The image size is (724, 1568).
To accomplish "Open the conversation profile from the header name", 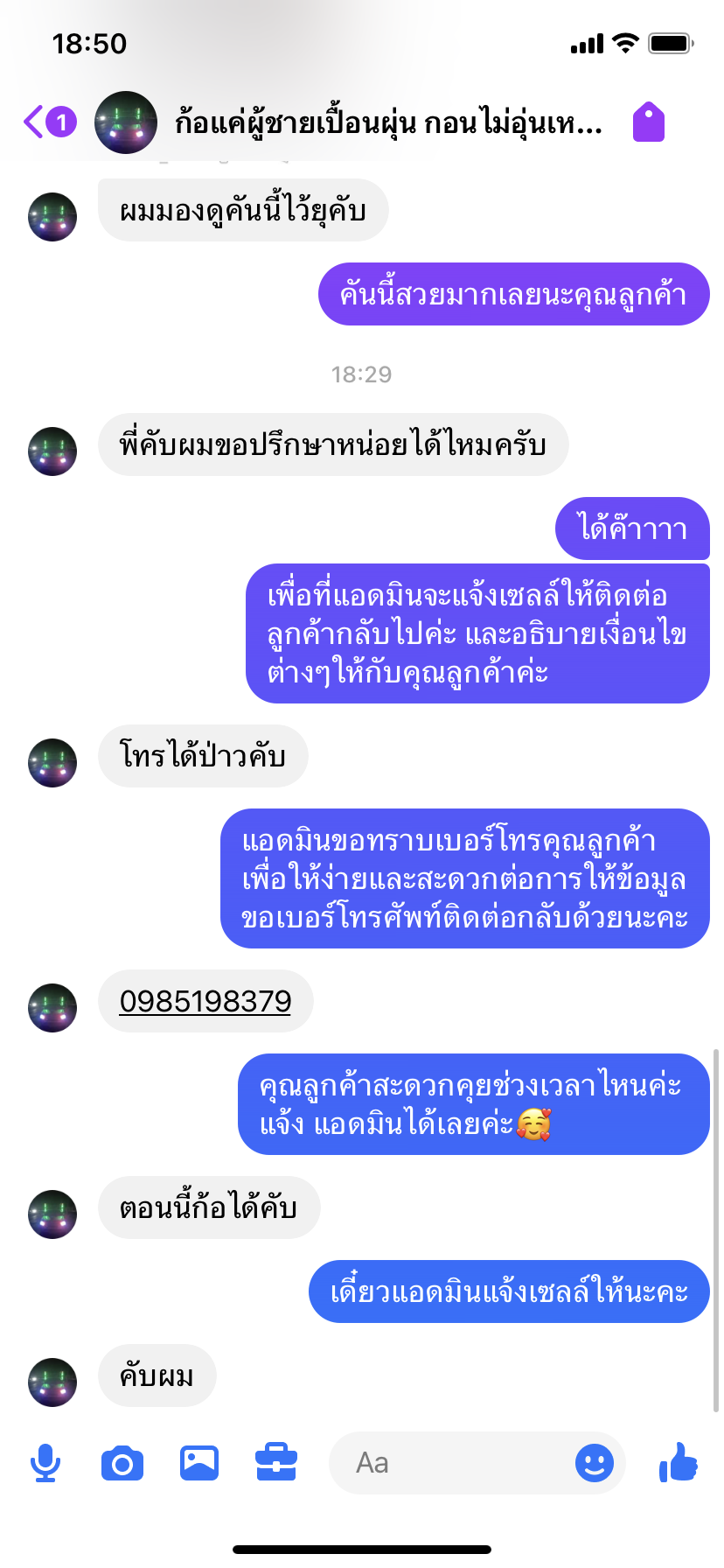I will [387, 123].
